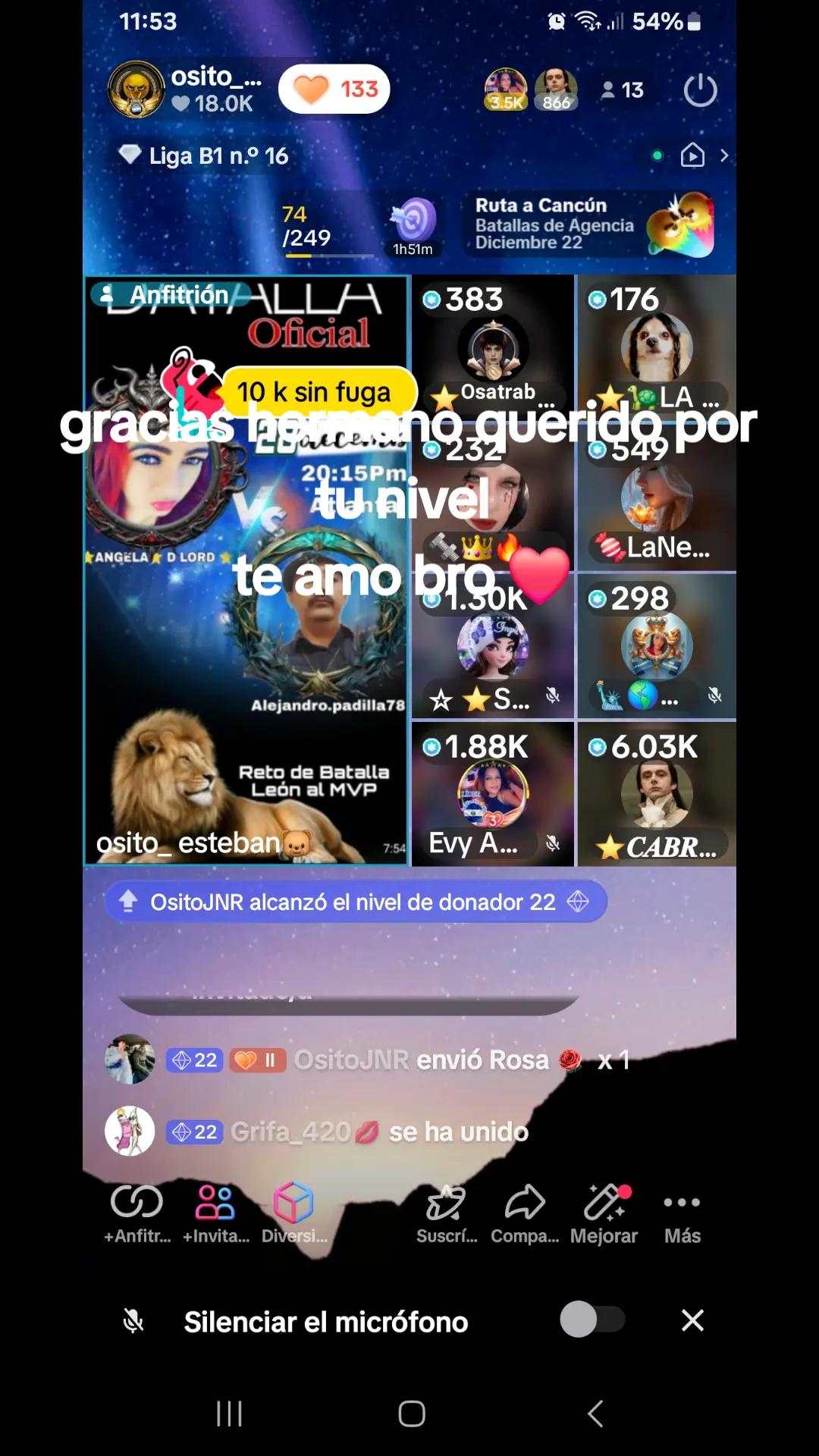The height and width of the screenshot is (1456, 819).
Task: Open the Diversi... cube option
Action: (294, 1213)
